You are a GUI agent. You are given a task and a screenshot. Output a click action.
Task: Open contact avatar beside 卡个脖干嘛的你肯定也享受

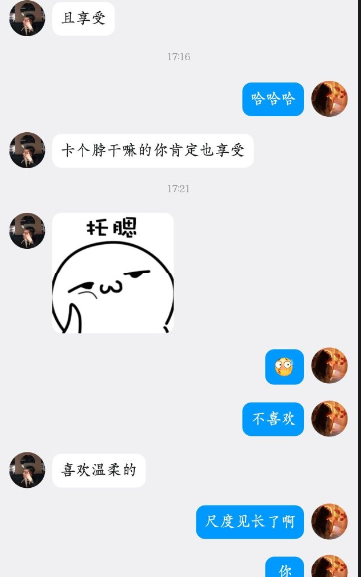click(27, 150)
